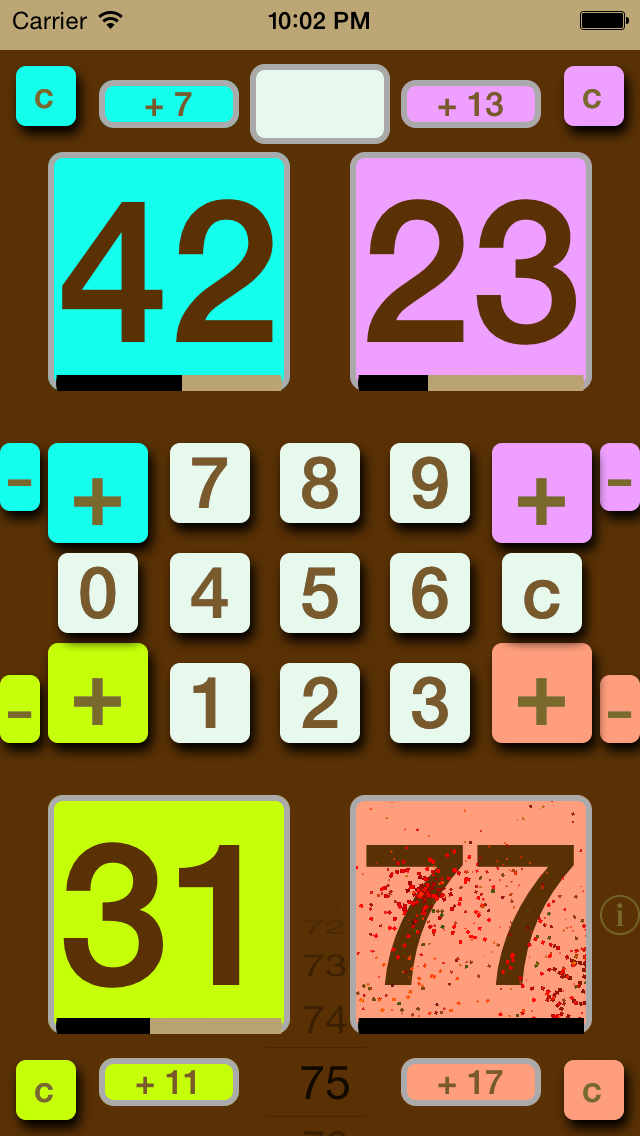Tap the salmon plus button
The image size is (640, 1136).
(541, 693)
